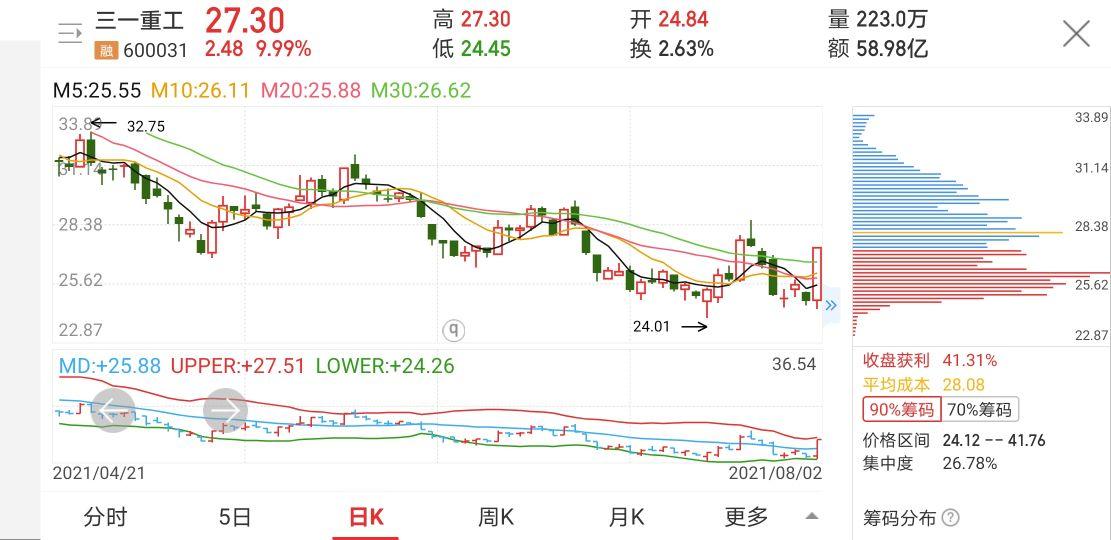Move chart left with the arrow button
The width and height of the screenshot is (1111, 540).
coord(113,410)
